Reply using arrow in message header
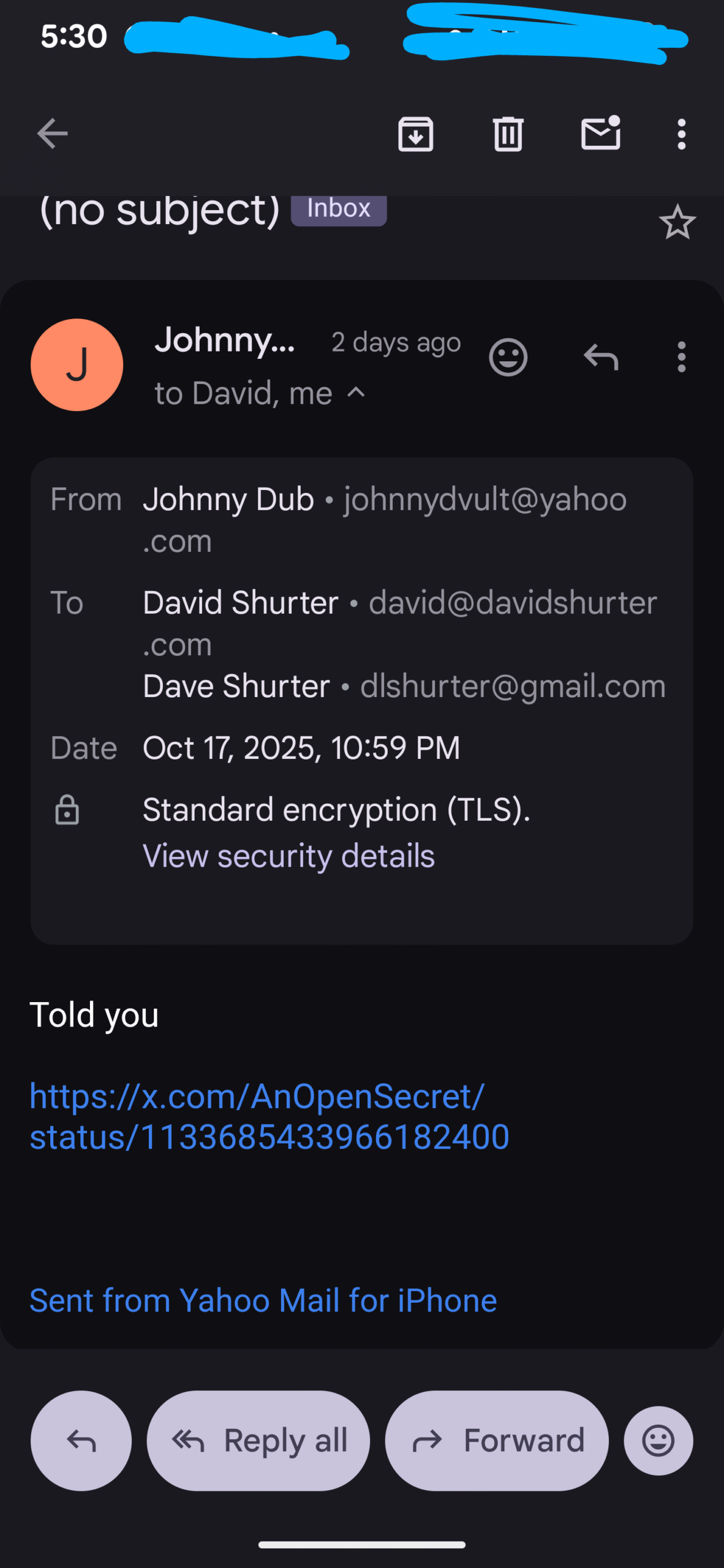724x1568 pixels. pos(600,357)
